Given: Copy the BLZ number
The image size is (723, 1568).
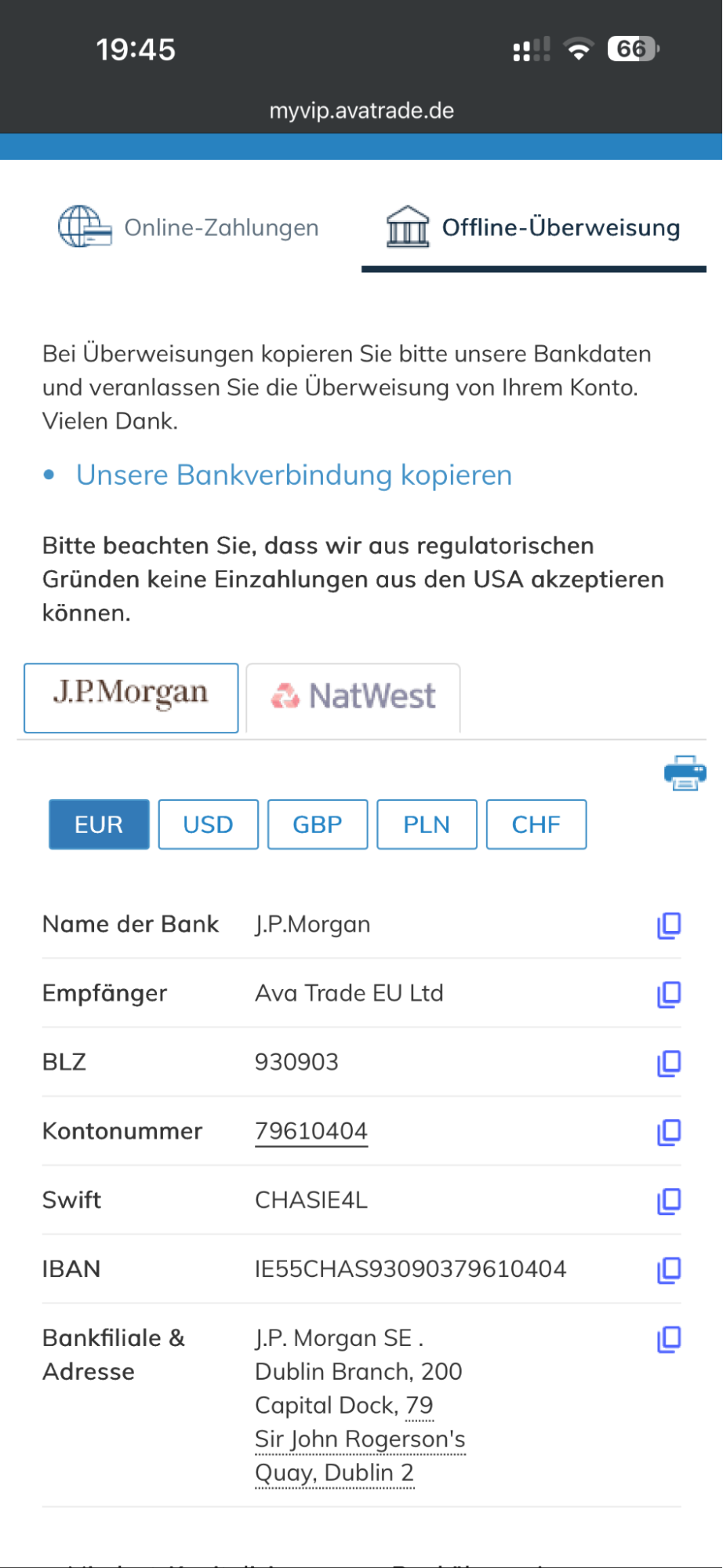Looking at the screenshot, I should [x=669, y=1063].
